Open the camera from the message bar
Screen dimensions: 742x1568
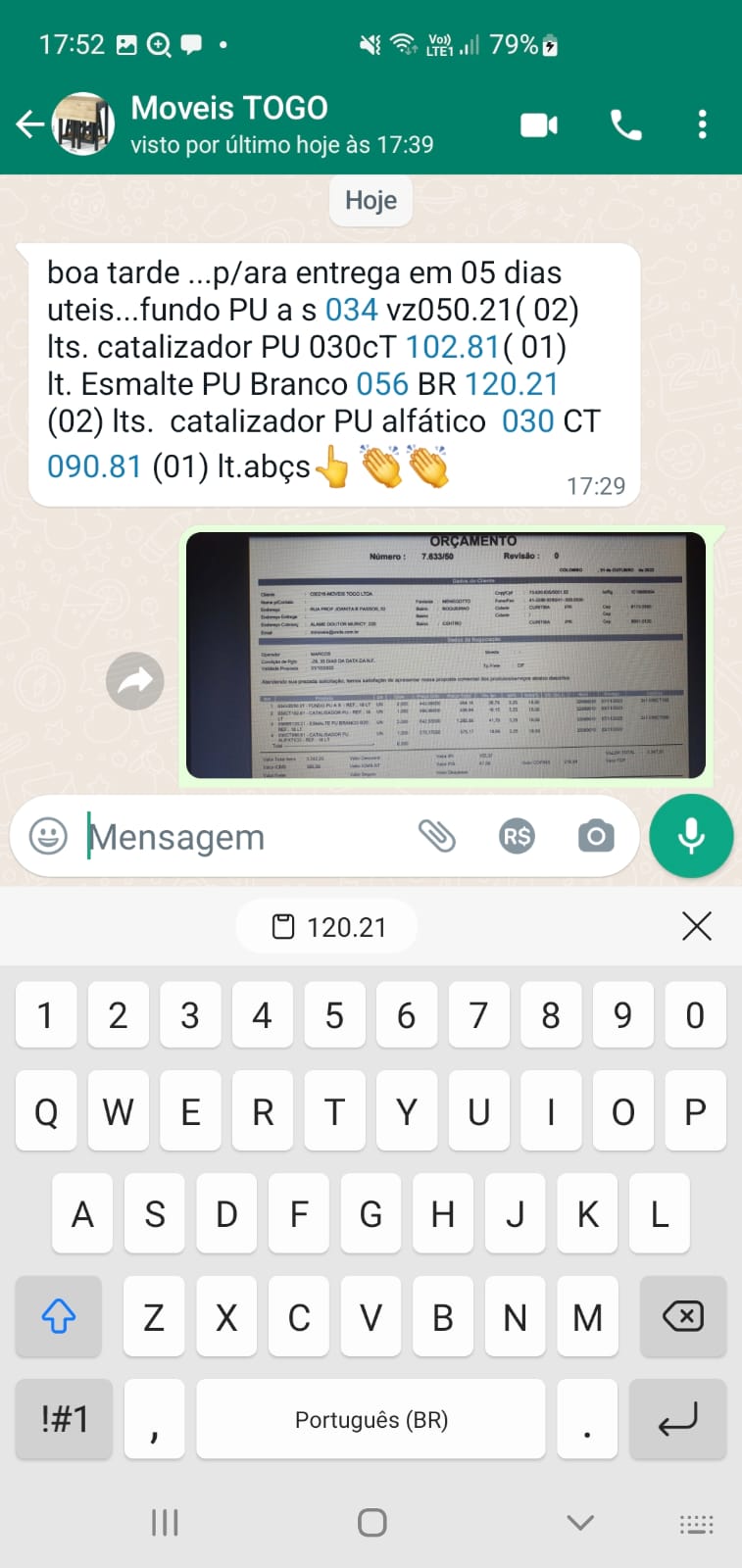(x=596, y=836)
